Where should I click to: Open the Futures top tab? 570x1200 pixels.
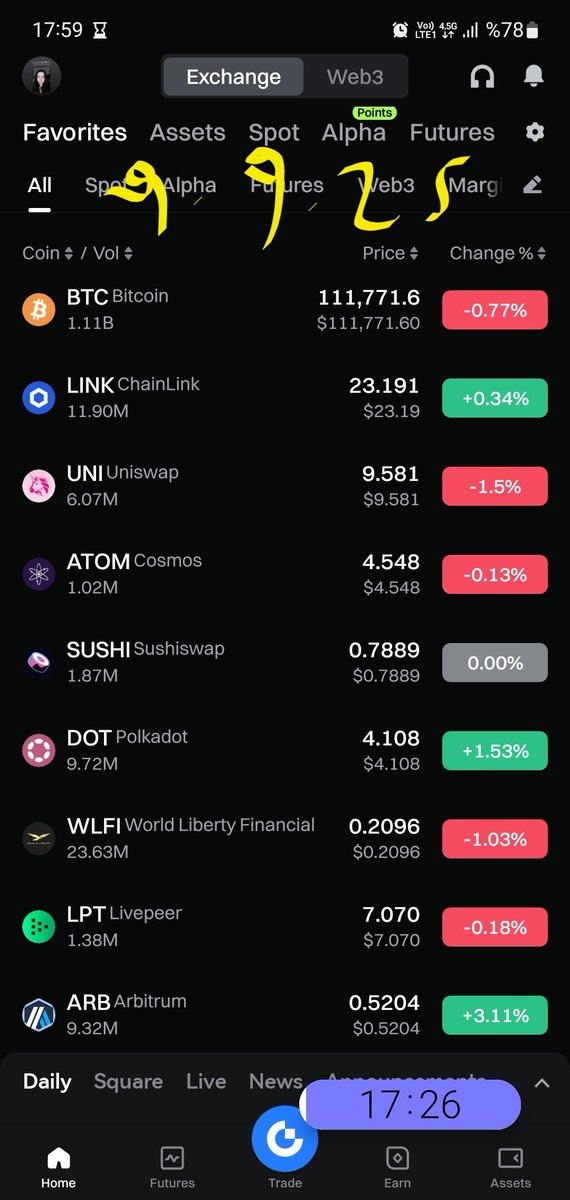(x=452, y=132)
